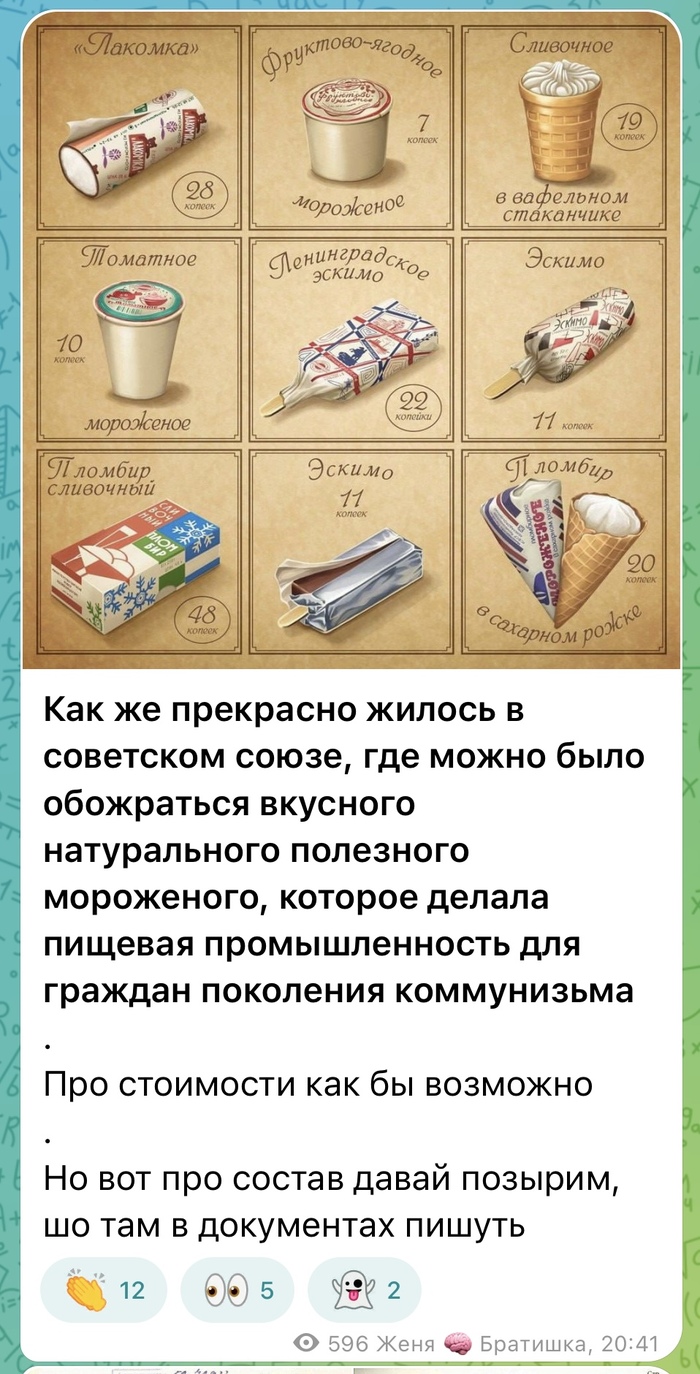The image size is (700, 1374).
Task: Add a clapping hands reaction
Action: (104, 1290)
